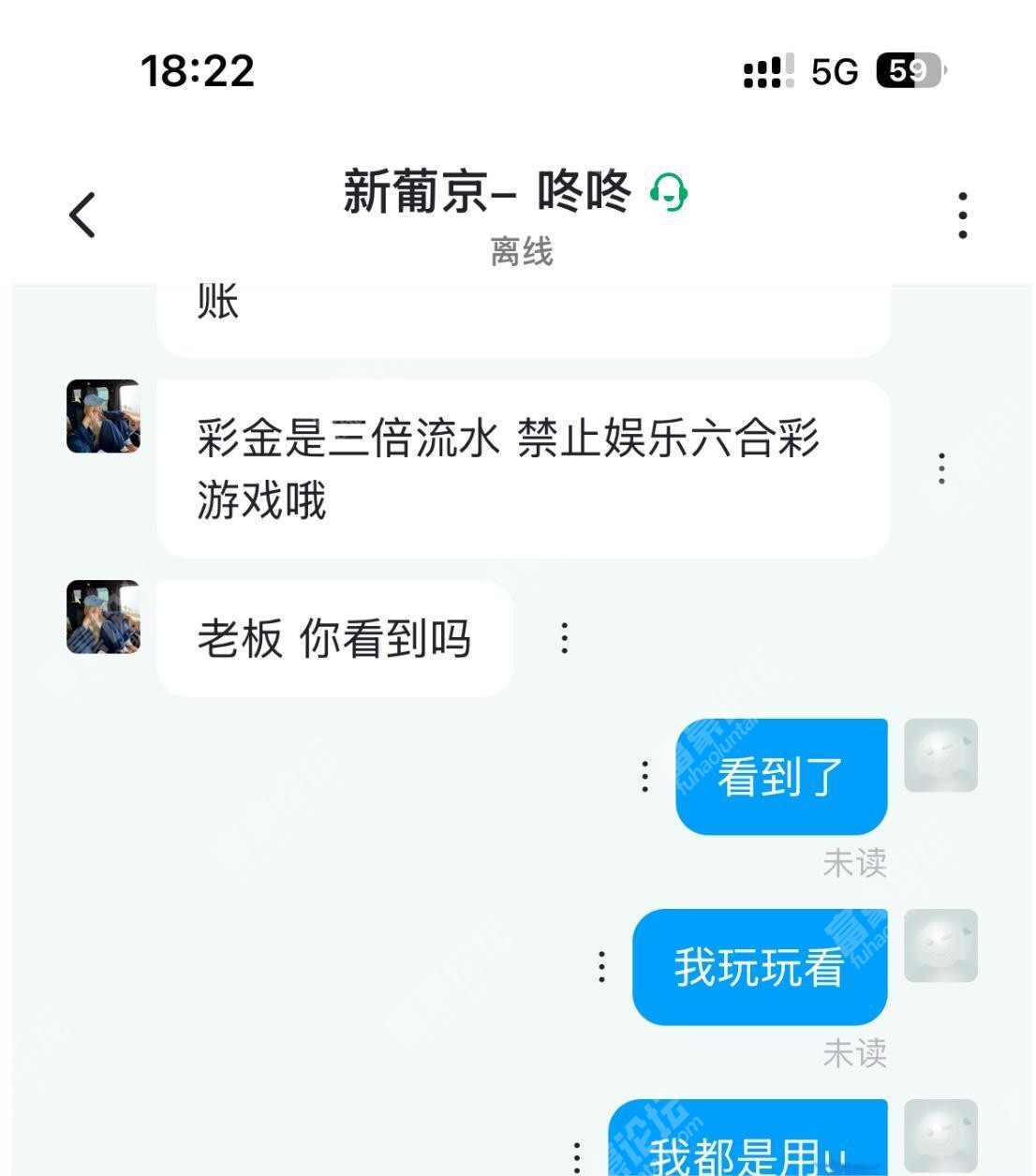Viewport: 1036px width, 1176px height.
Task: Open options beside the 看到了 message
Action: (644, 776)
